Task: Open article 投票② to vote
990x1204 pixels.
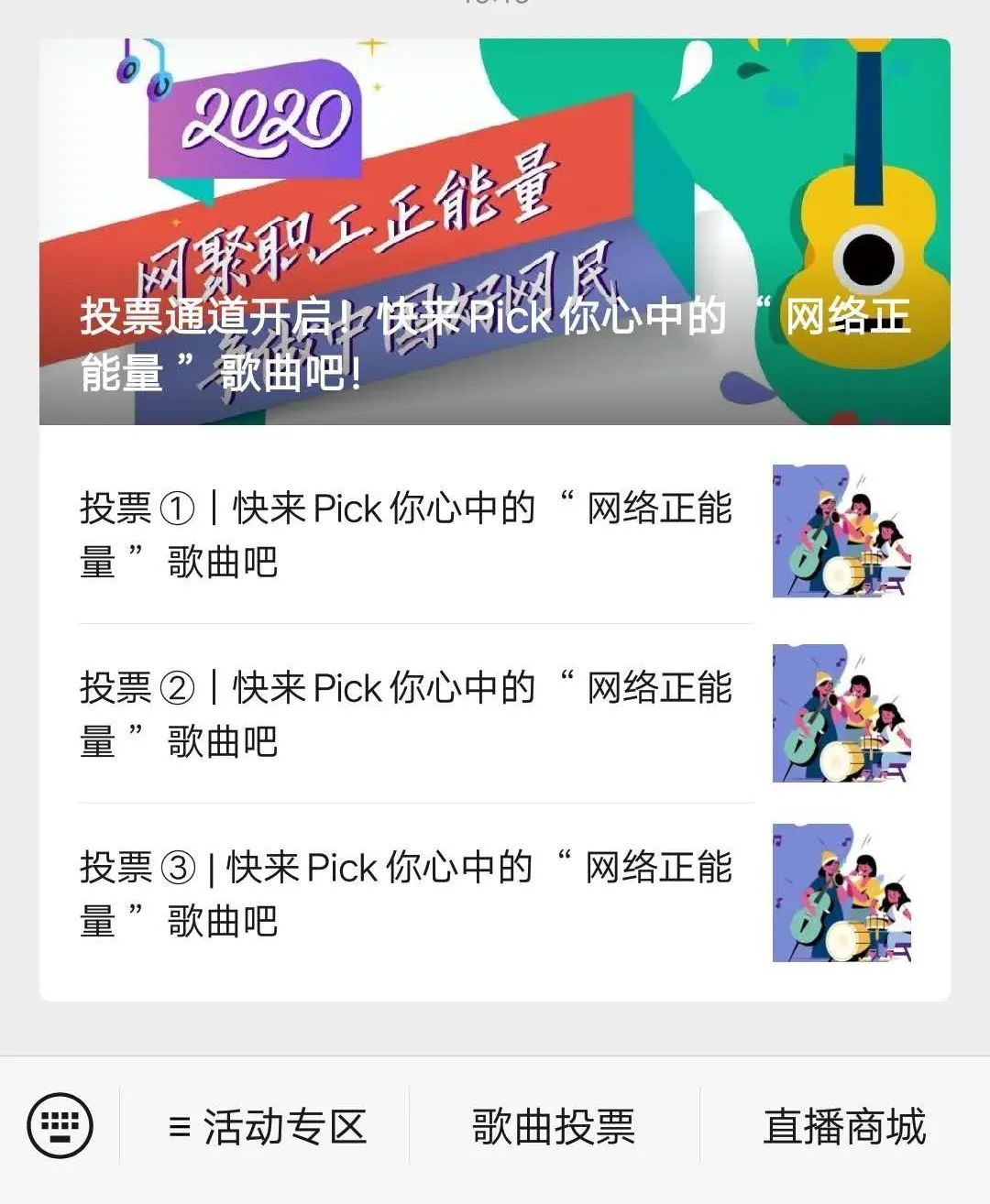Action: (x=403, y=715)
